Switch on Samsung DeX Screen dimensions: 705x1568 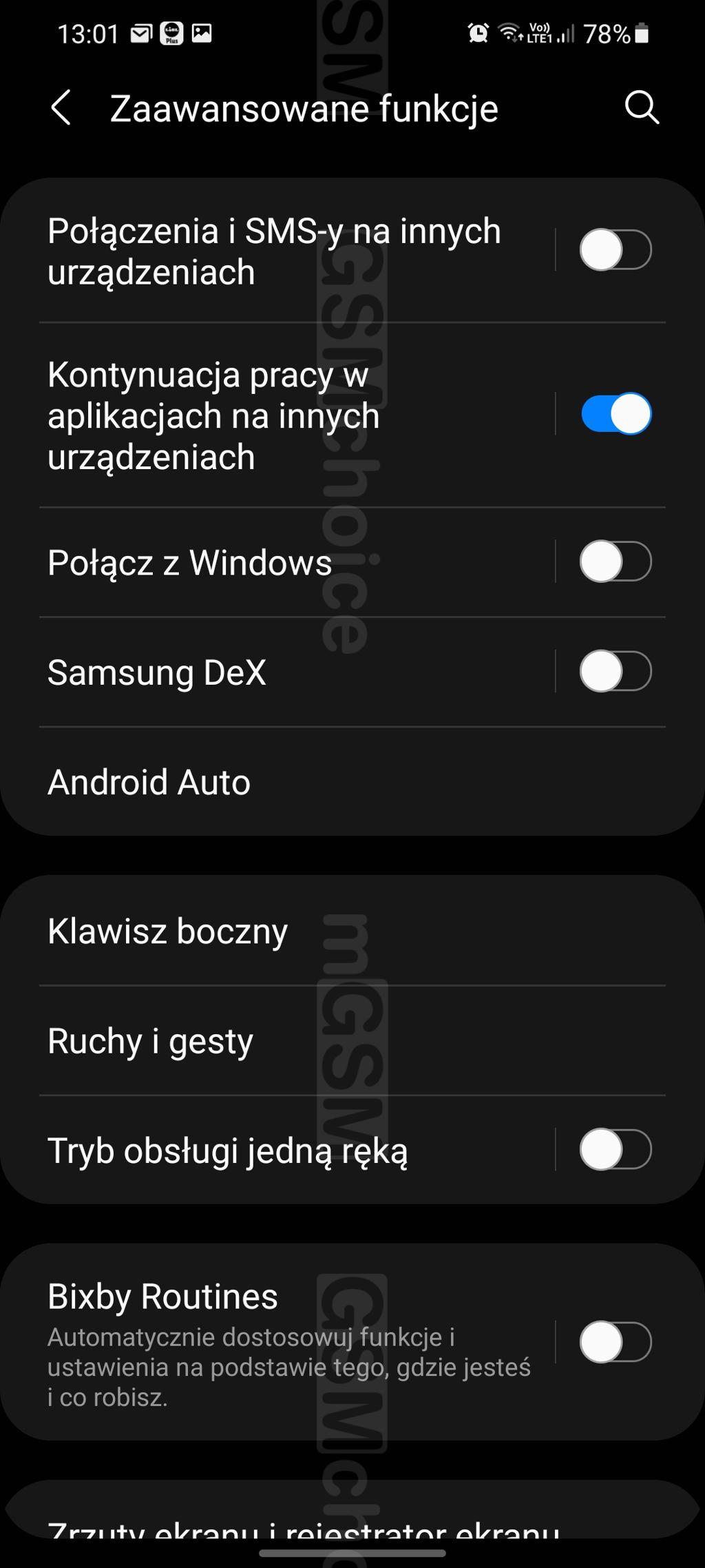pos(615,672)
